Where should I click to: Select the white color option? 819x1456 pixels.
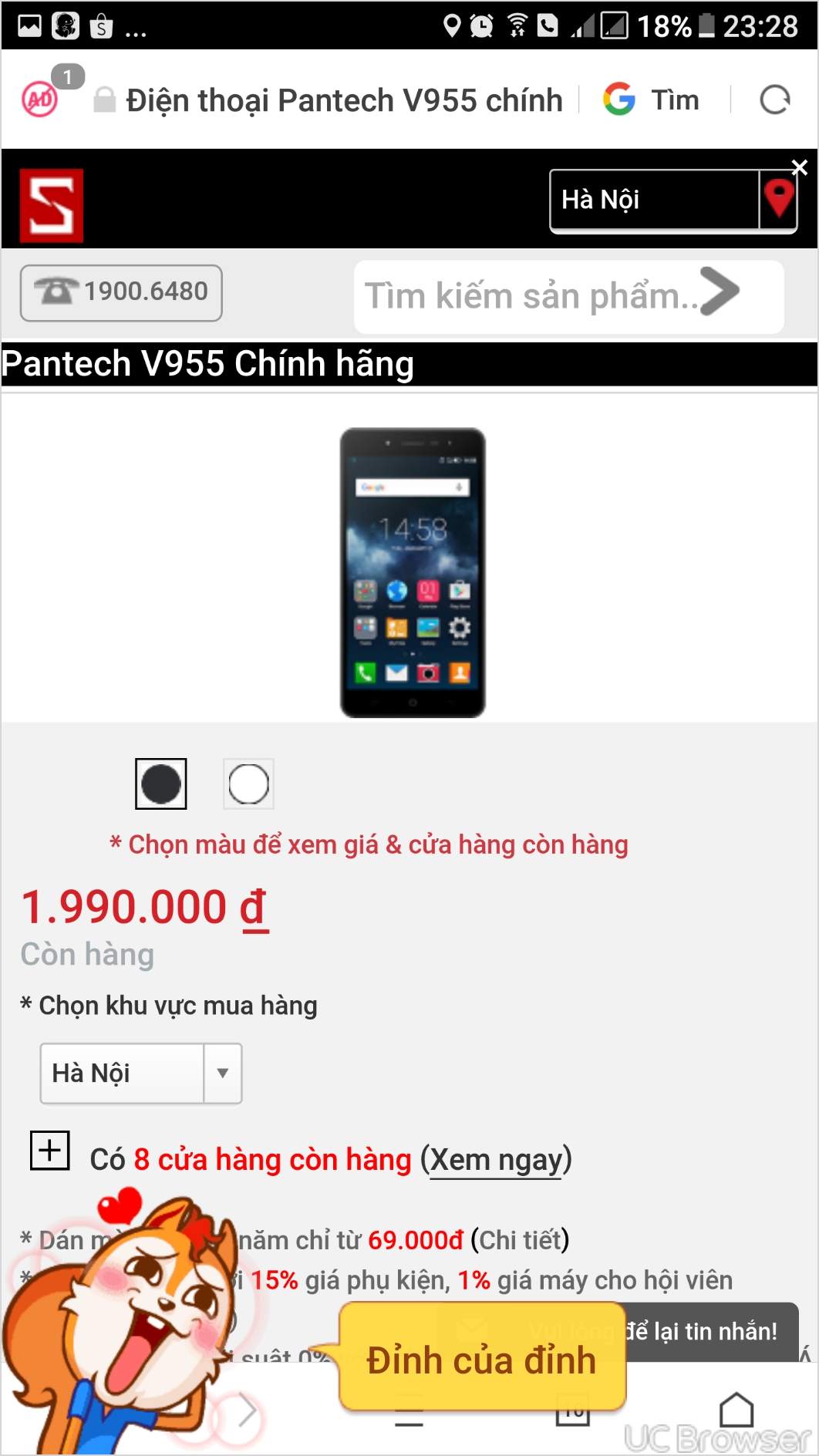pyautogui.click(x=248, y=784)
